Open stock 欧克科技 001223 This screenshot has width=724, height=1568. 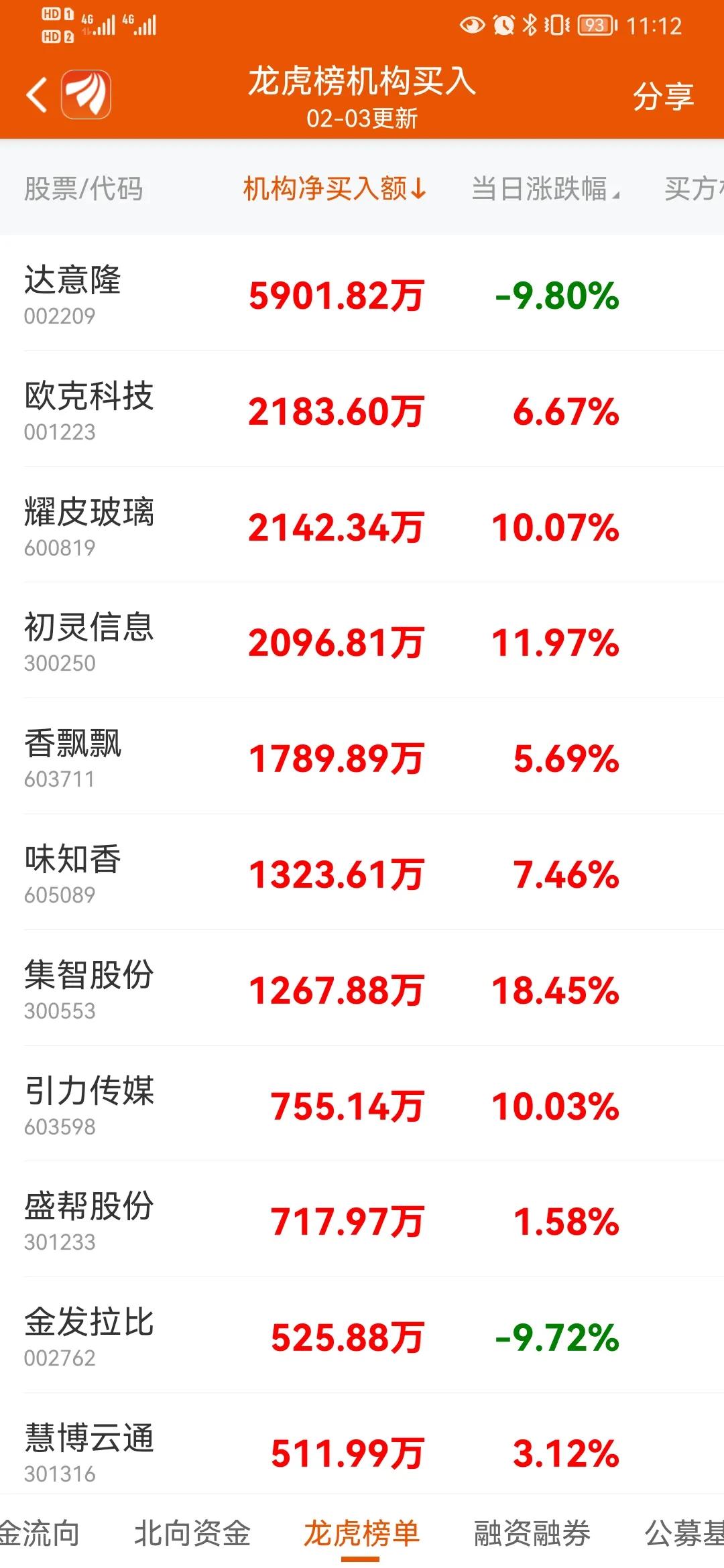click(362, 409)
